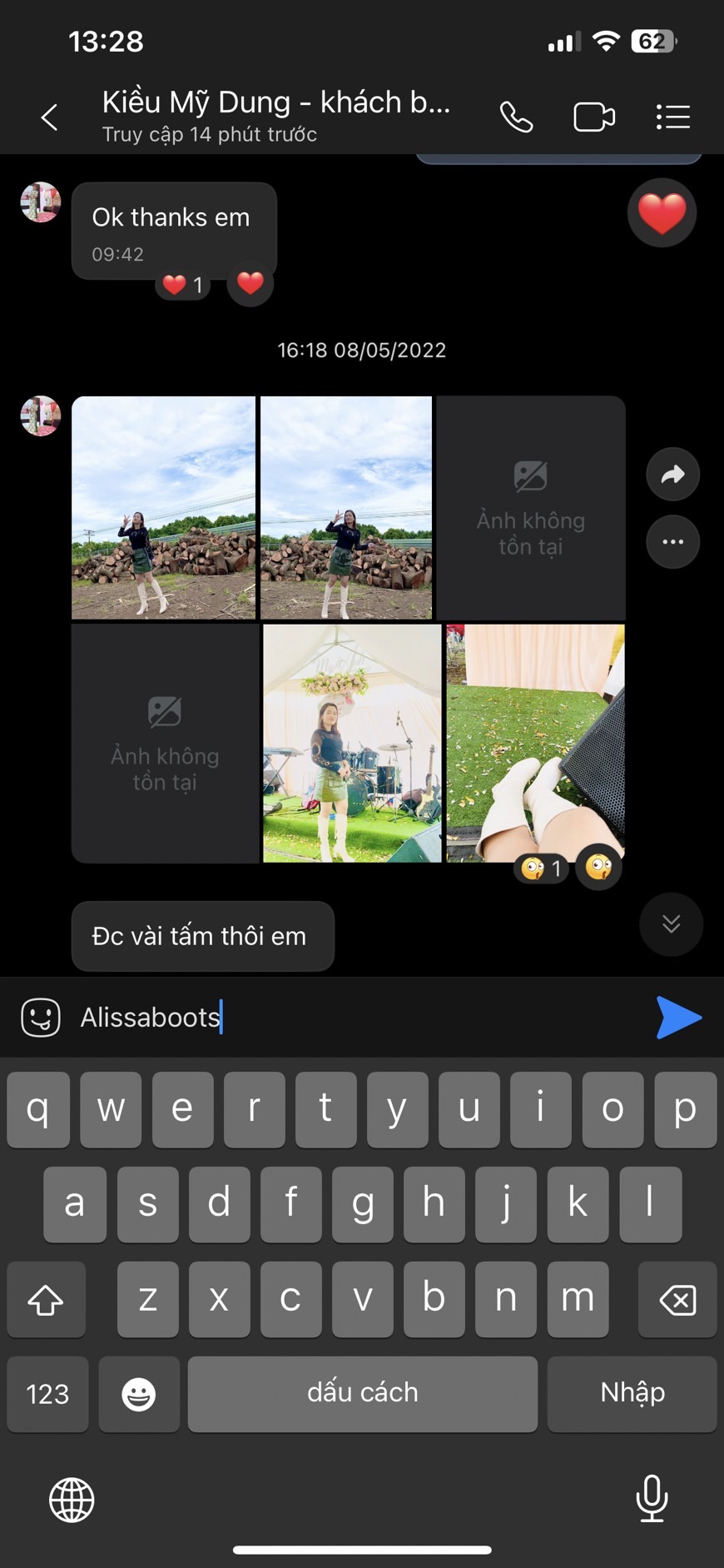
Task: Open the photo of the woman at the stage
Action: point(352,743)
